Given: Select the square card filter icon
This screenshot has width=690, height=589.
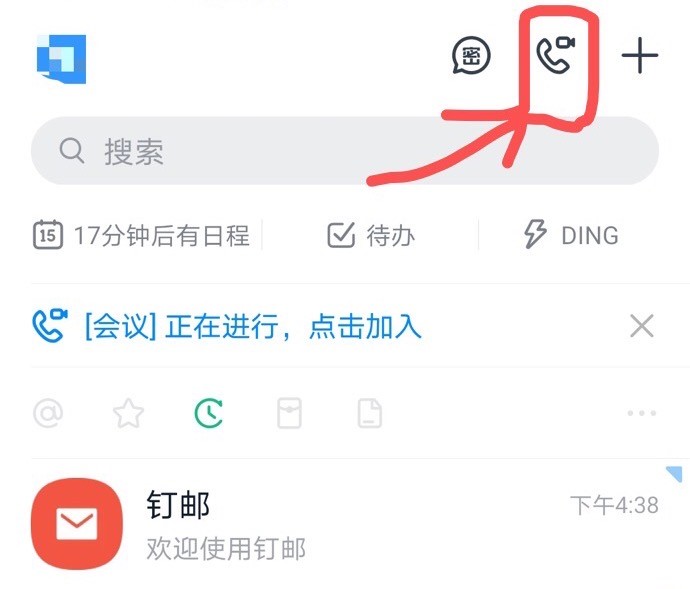Looking at the screenshot, I should (289, 413).
